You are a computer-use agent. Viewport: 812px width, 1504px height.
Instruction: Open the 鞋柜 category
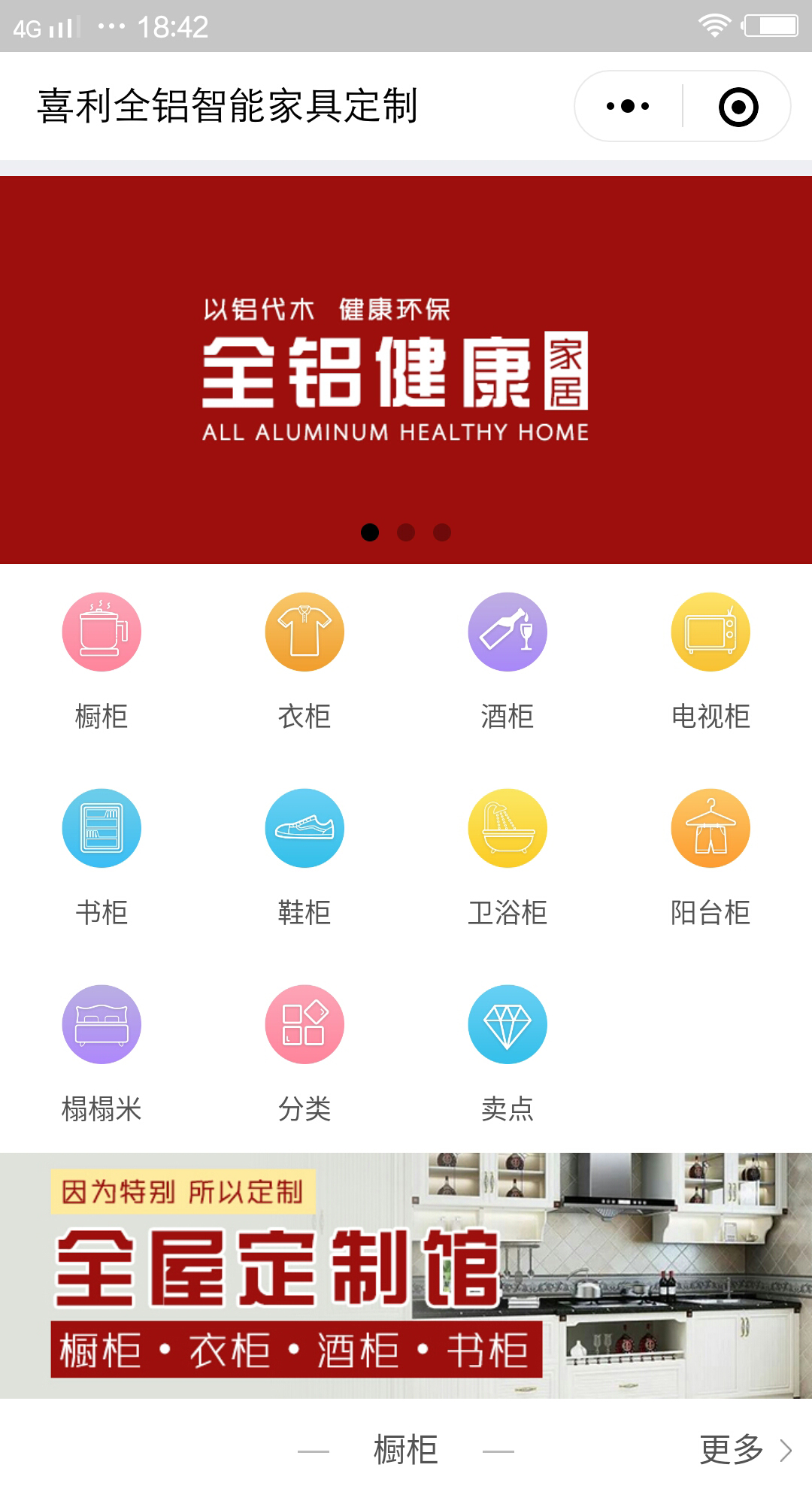tap(304, 829)
